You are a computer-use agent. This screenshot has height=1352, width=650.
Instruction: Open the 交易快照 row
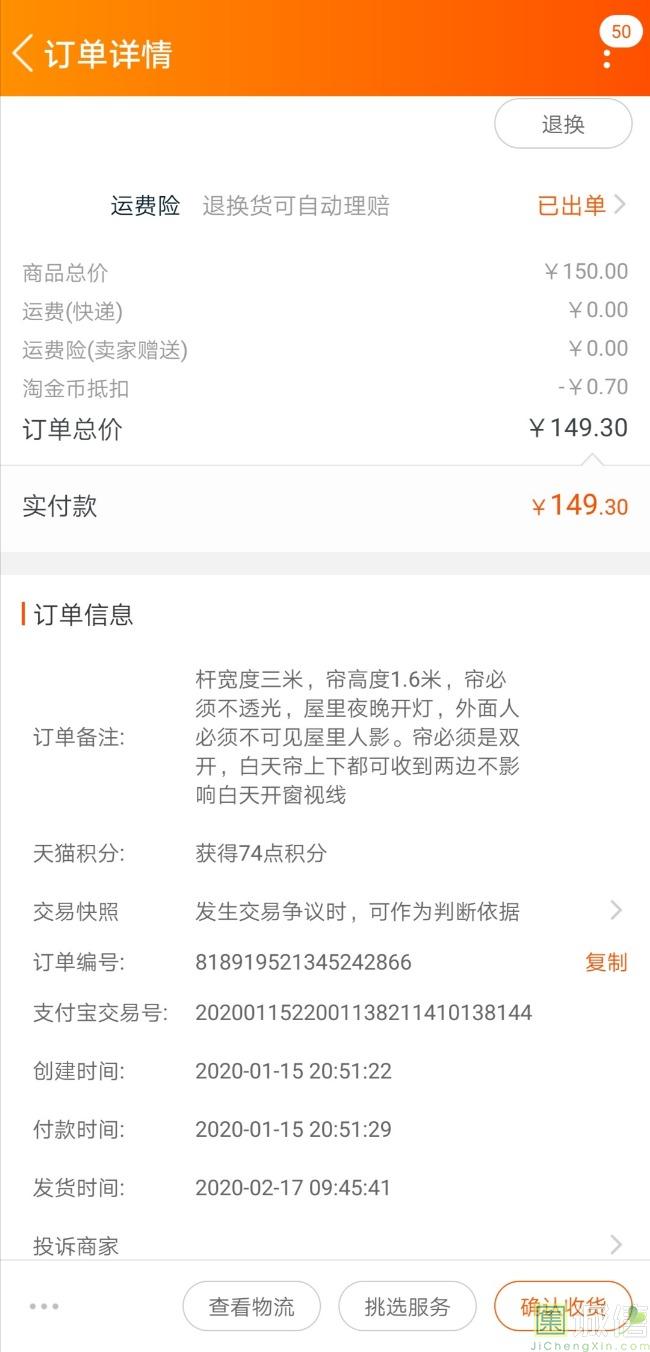[325, 911]
